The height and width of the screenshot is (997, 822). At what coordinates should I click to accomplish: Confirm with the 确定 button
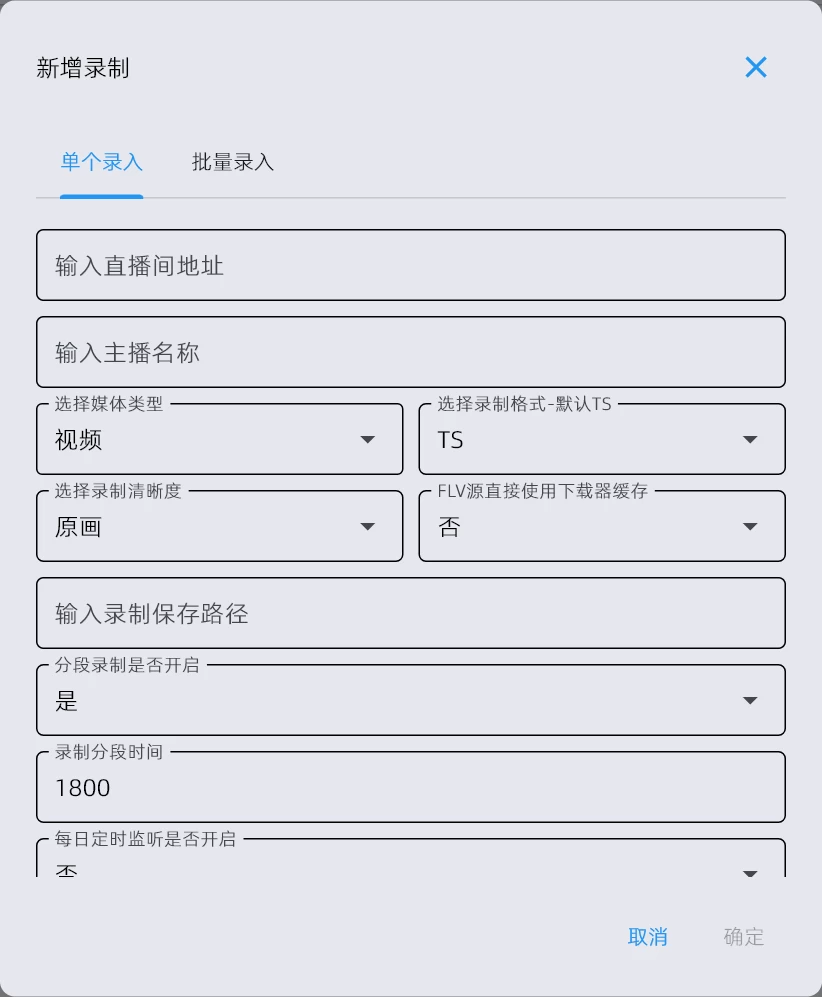tap(744, 937)
